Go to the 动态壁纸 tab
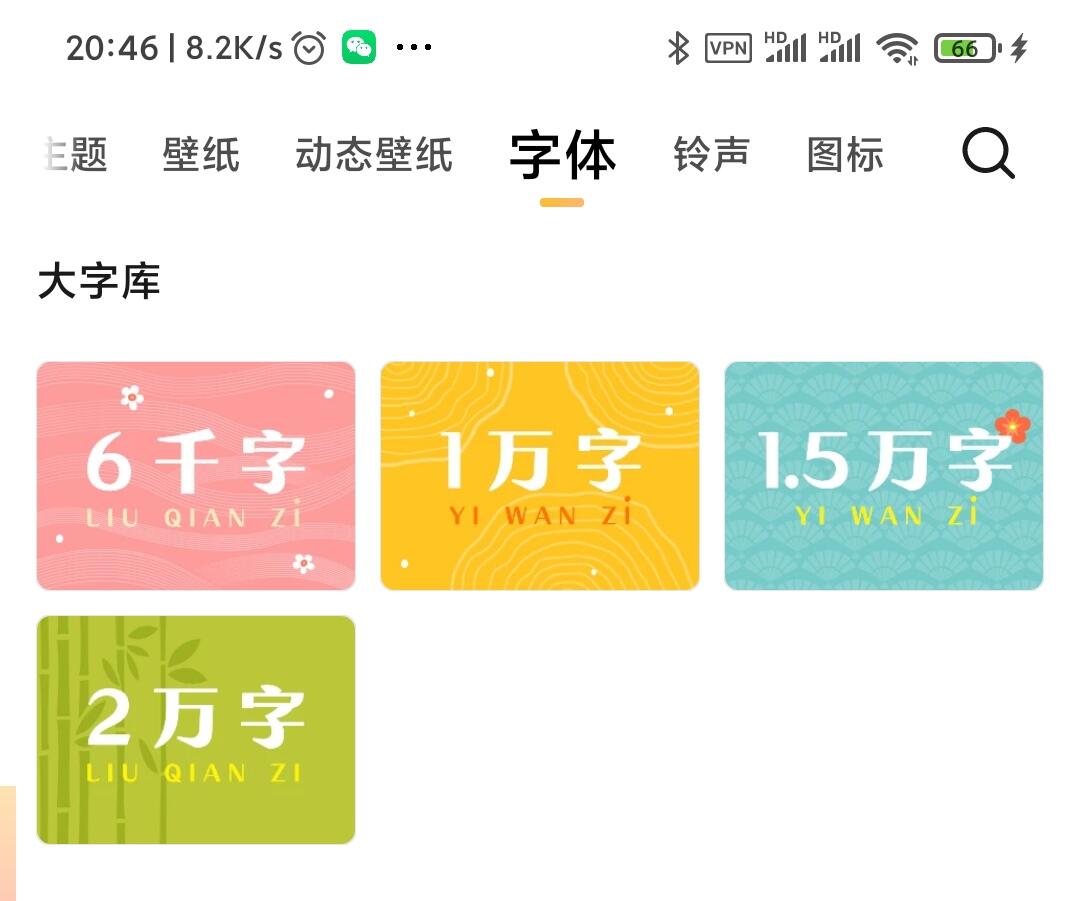The height and width of the screenshot is (901, 1080). click(374, 155)
